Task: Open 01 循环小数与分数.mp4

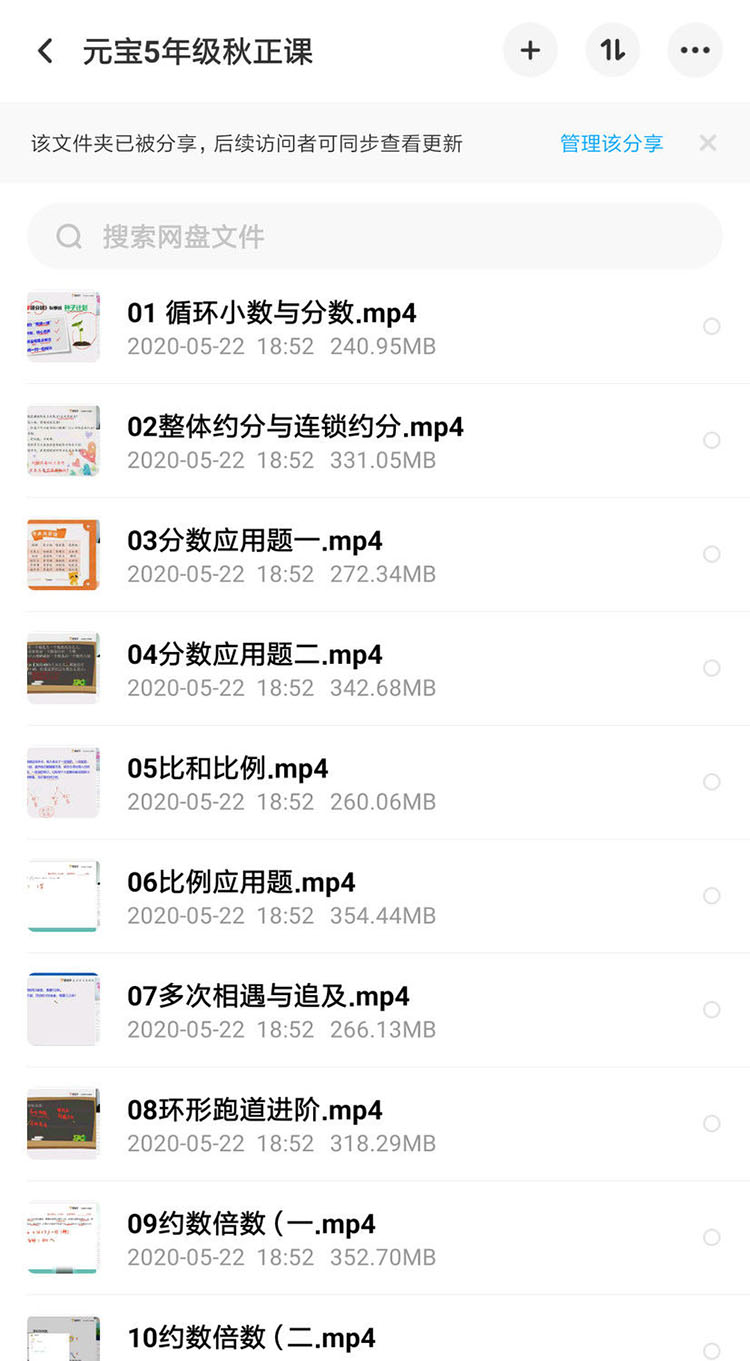Action: pyautogui.click(x=271, y=327)
